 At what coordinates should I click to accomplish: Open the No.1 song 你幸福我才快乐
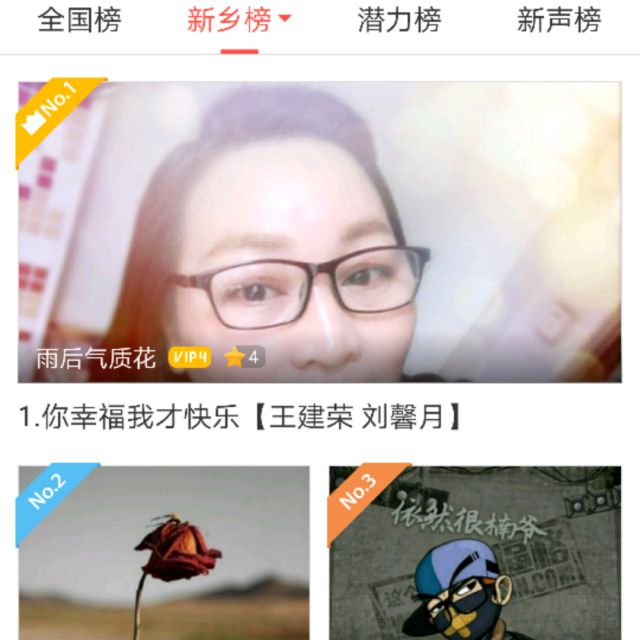pyautogui.click(x=319, y=232)
